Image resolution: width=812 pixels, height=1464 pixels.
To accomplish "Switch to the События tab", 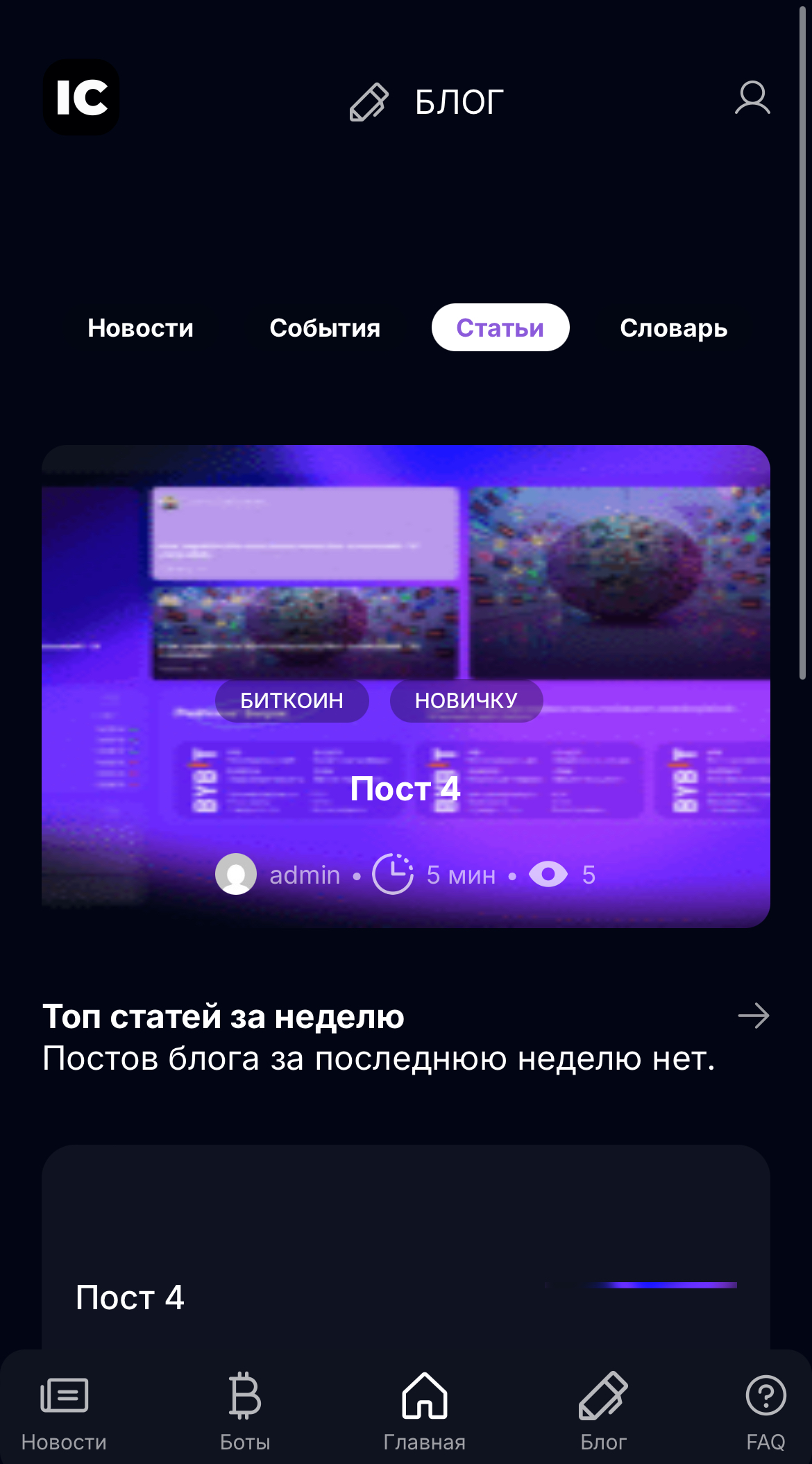I will pyautogui.click(x=325, y=328).
